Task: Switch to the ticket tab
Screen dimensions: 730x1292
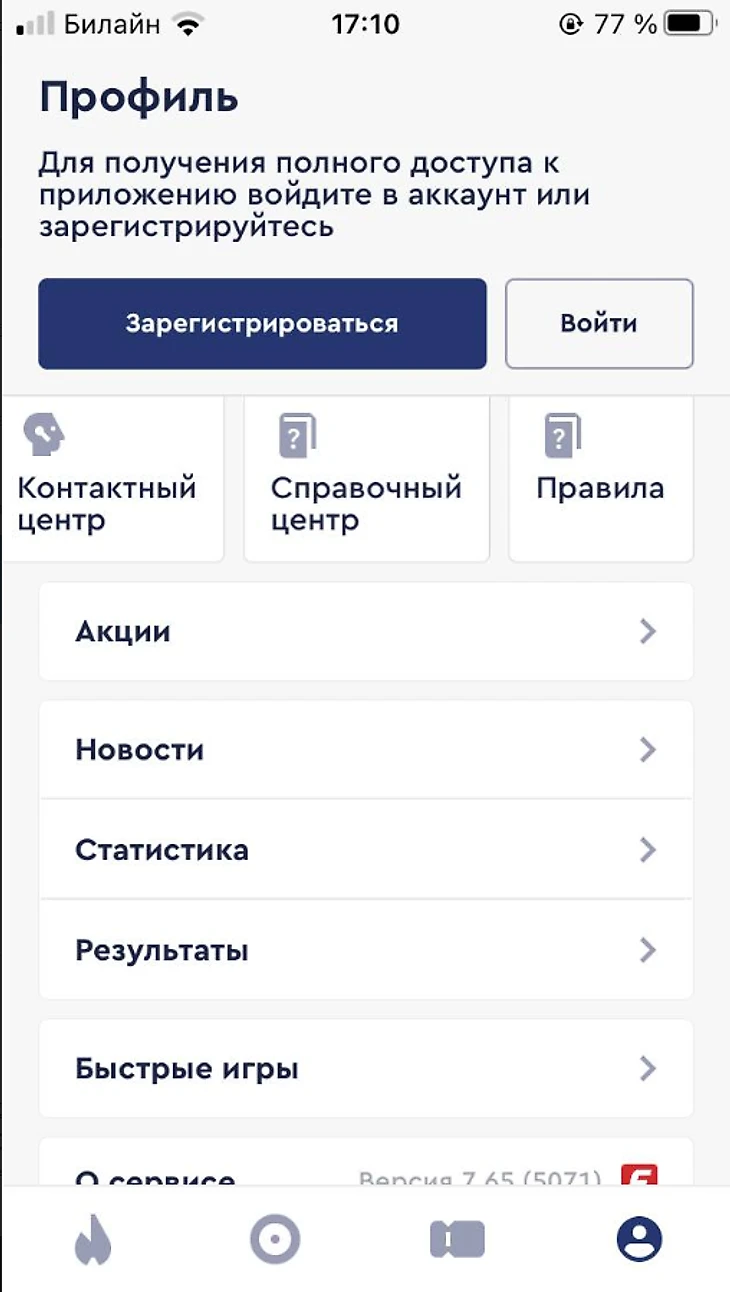Action: click(x=457, y=1241)
